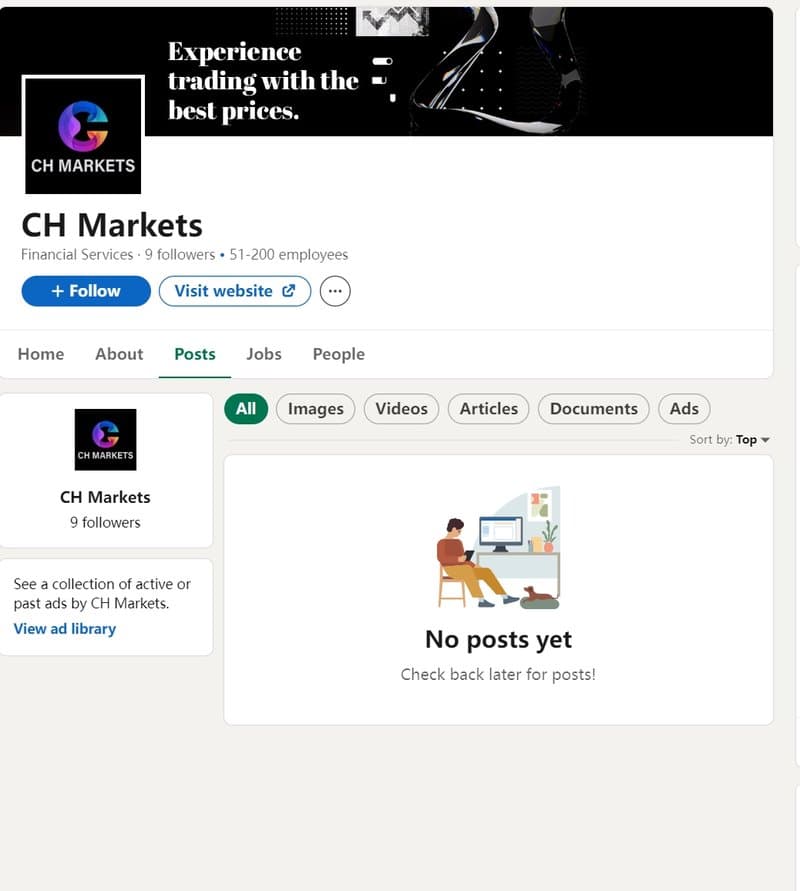Switch to the About tab
Image resolution: width=800 pixels, height=891 pixels.
119,354
